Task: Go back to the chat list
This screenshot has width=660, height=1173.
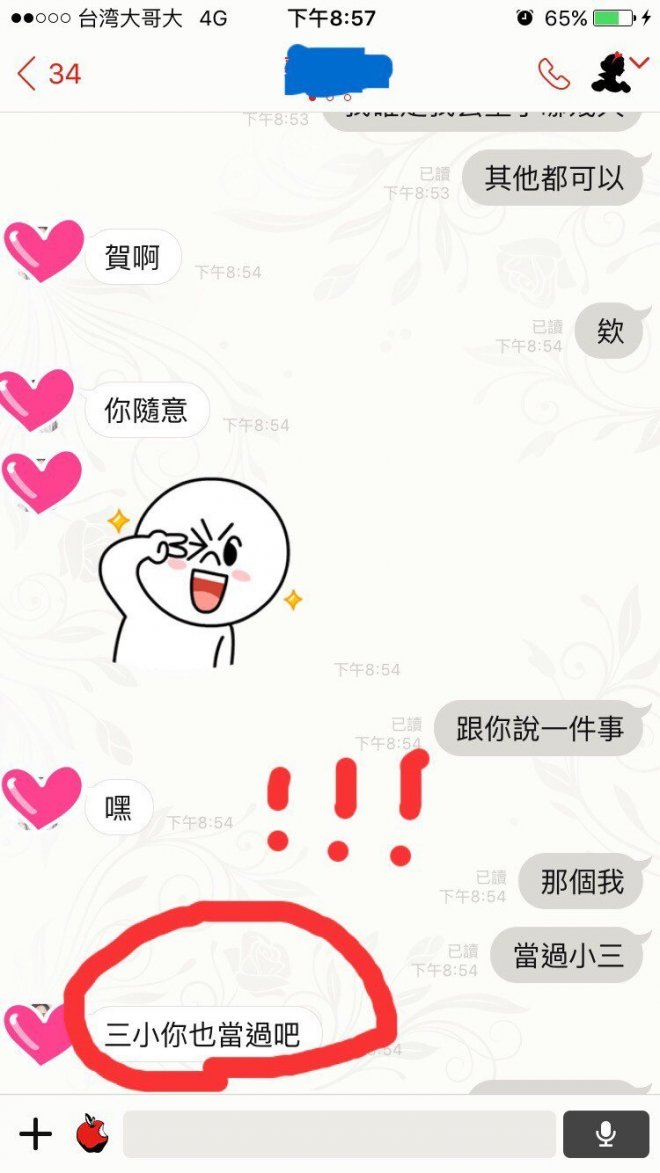Action: coord(48,73)
